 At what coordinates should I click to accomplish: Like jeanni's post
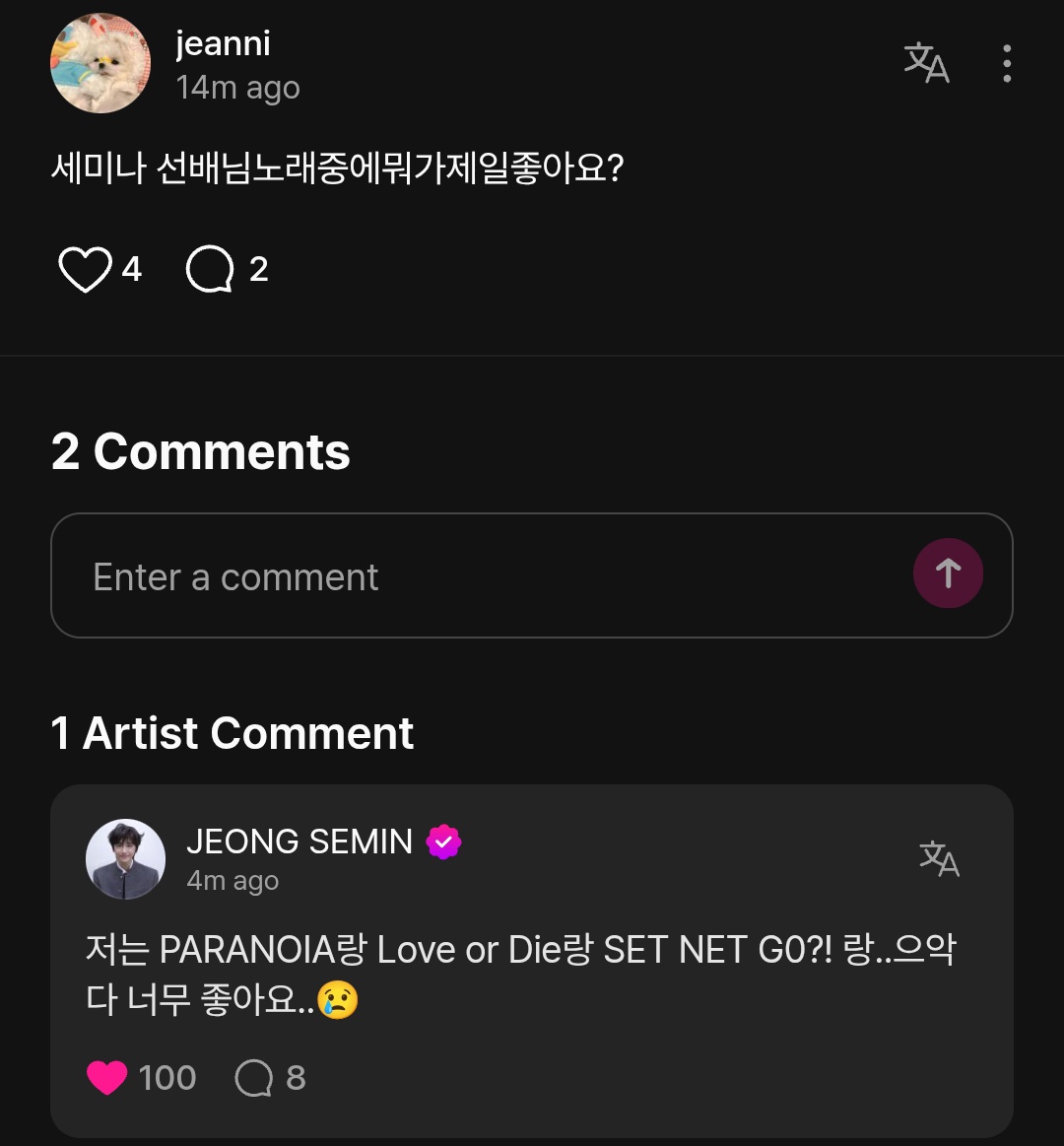pyautogui.click(x=86, y=269)
